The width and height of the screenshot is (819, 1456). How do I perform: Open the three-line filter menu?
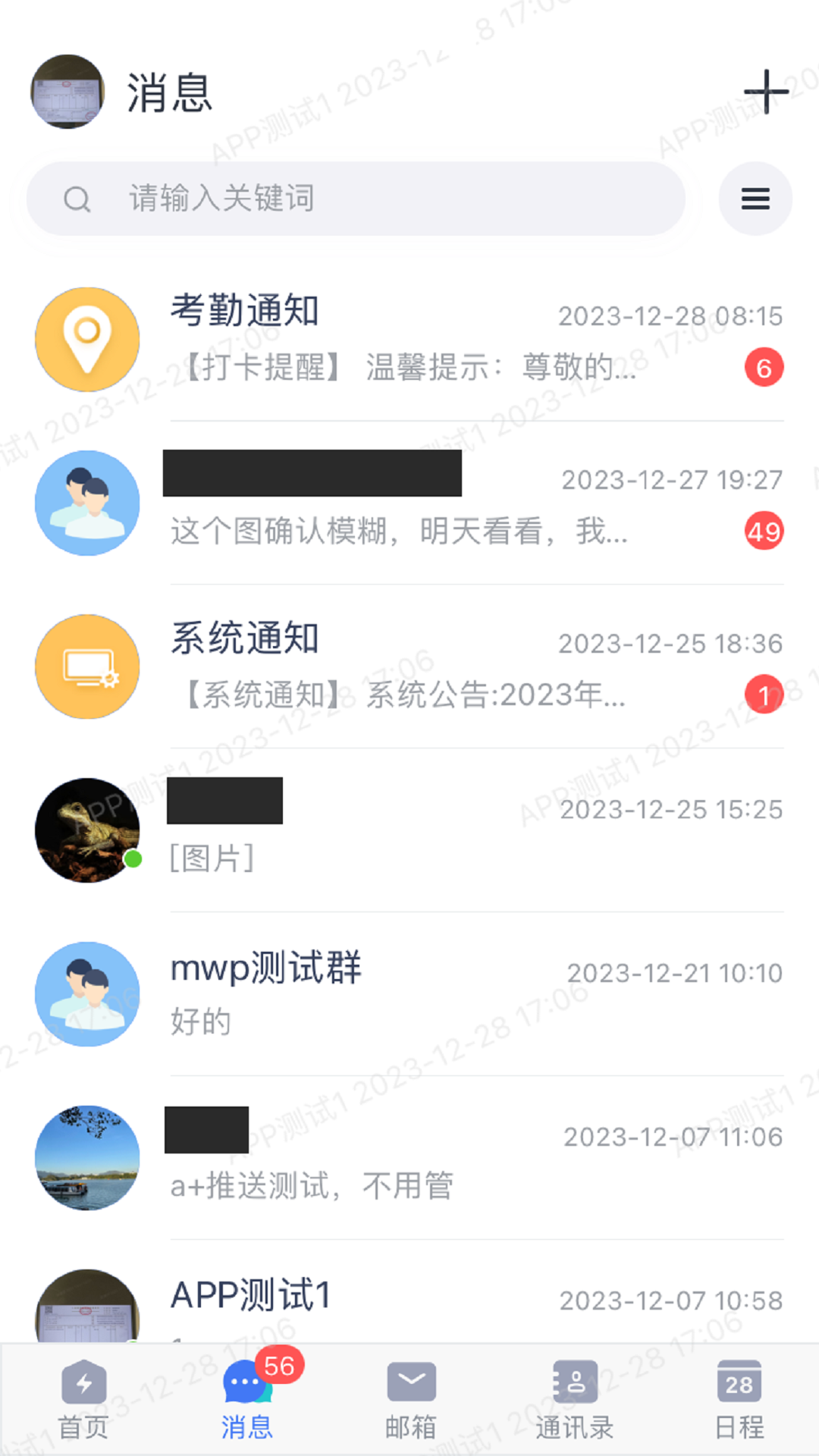pos(755,199)
